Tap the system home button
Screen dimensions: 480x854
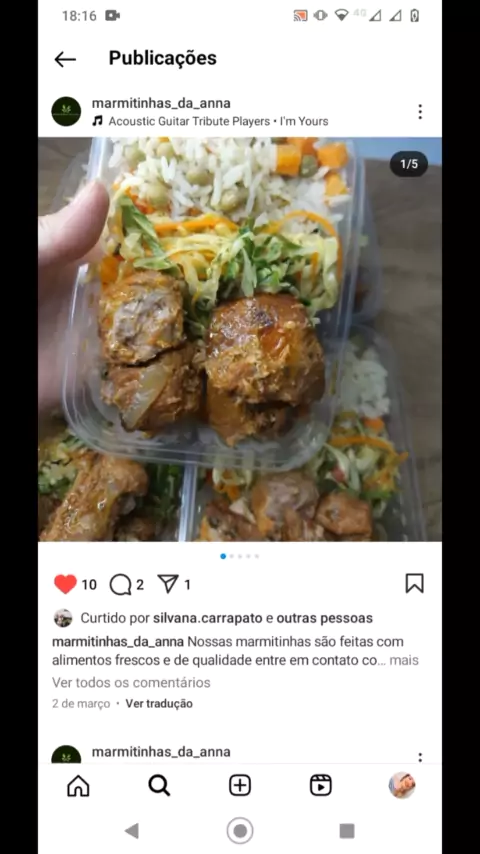[x=240, y=831]
